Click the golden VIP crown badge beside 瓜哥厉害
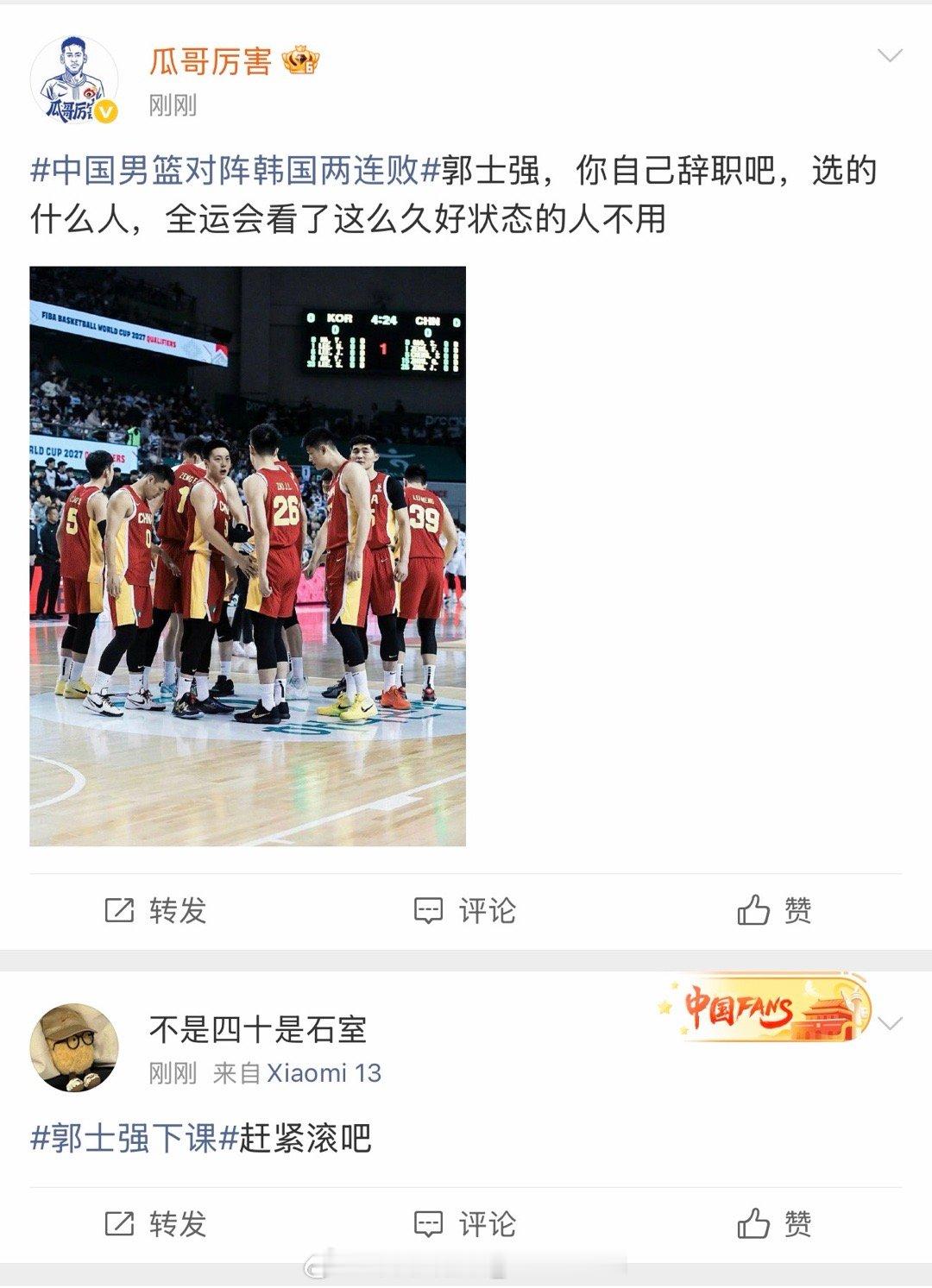Image resolution: width=932 pixels, height=1288 pixels. click(301, 57)
